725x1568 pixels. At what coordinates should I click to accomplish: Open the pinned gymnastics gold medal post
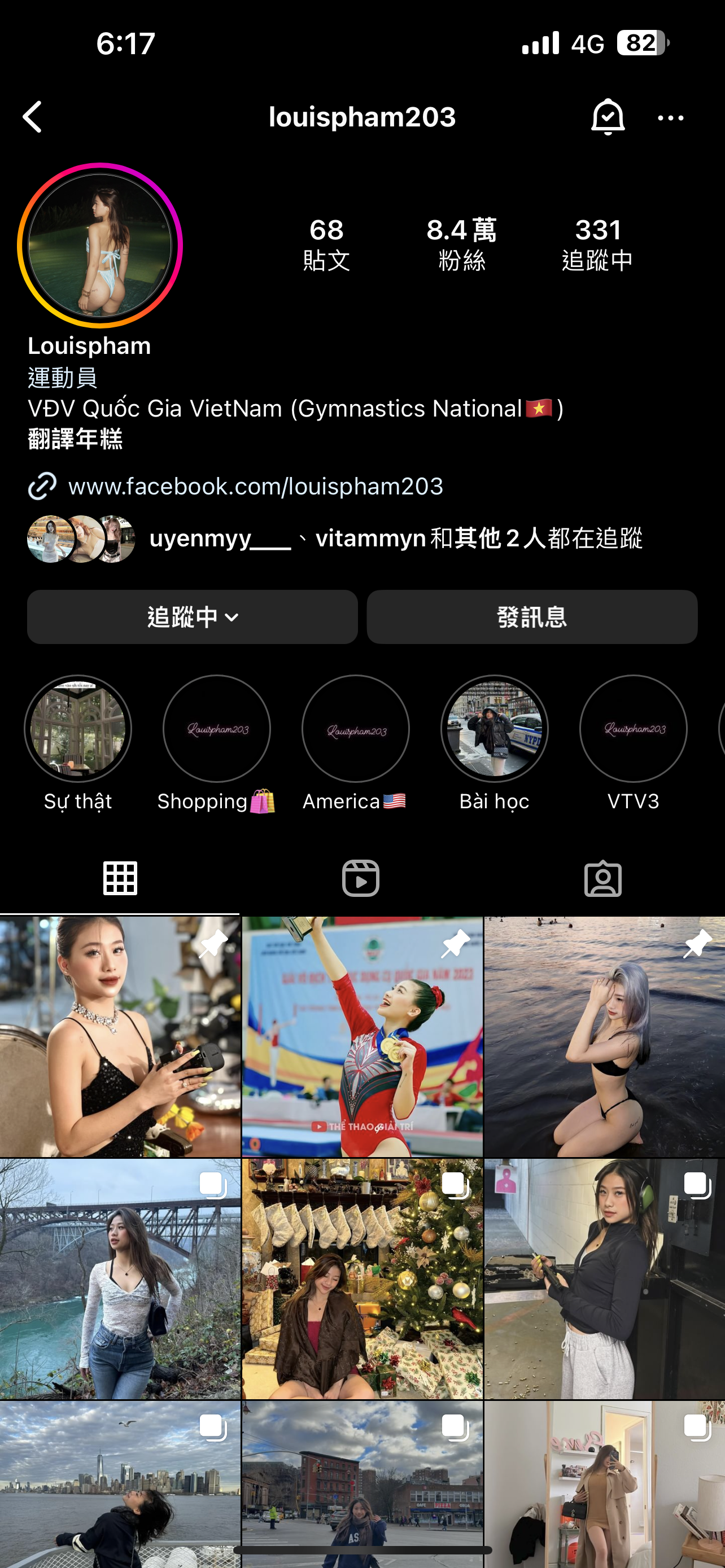[362, 1037]
